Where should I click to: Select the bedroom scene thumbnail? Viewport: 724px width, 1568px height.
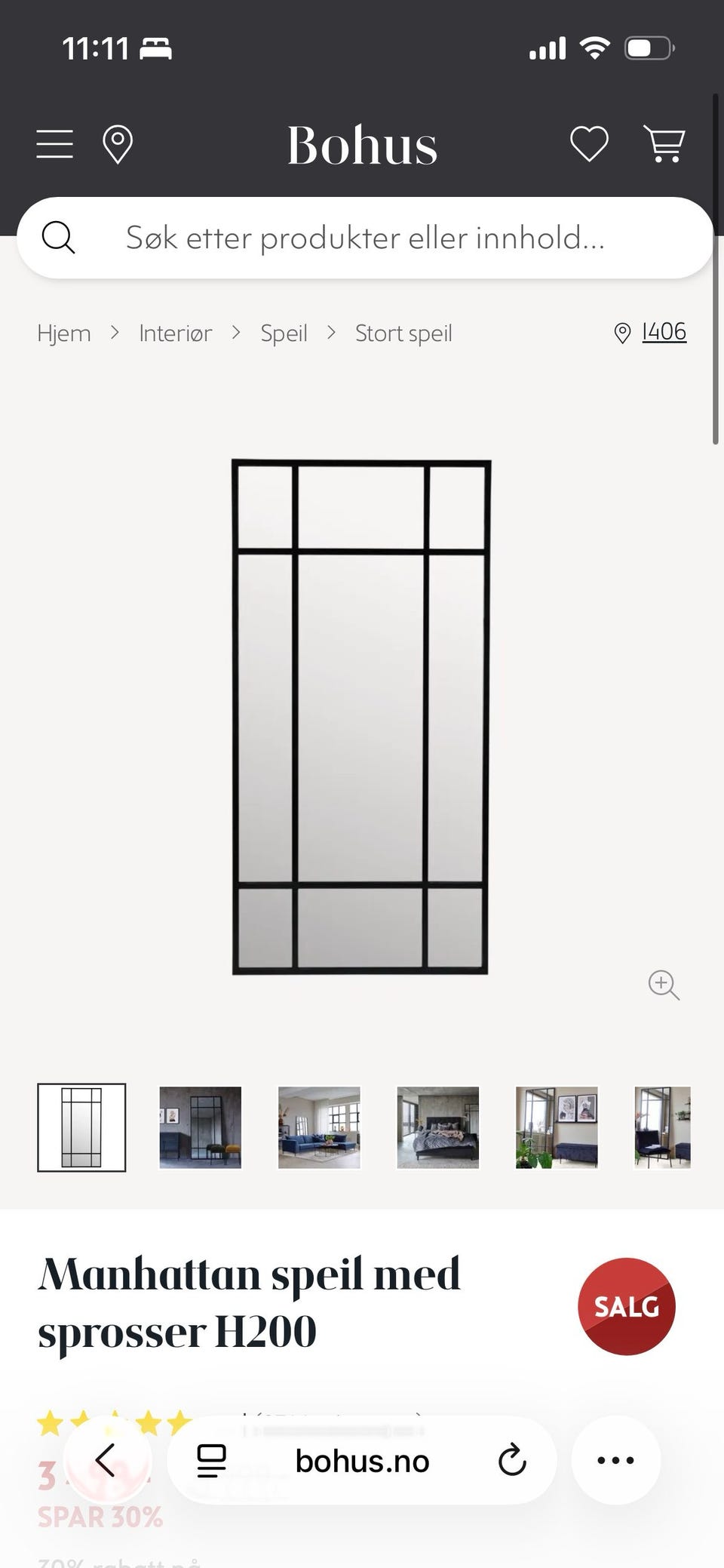(437, 1128)
